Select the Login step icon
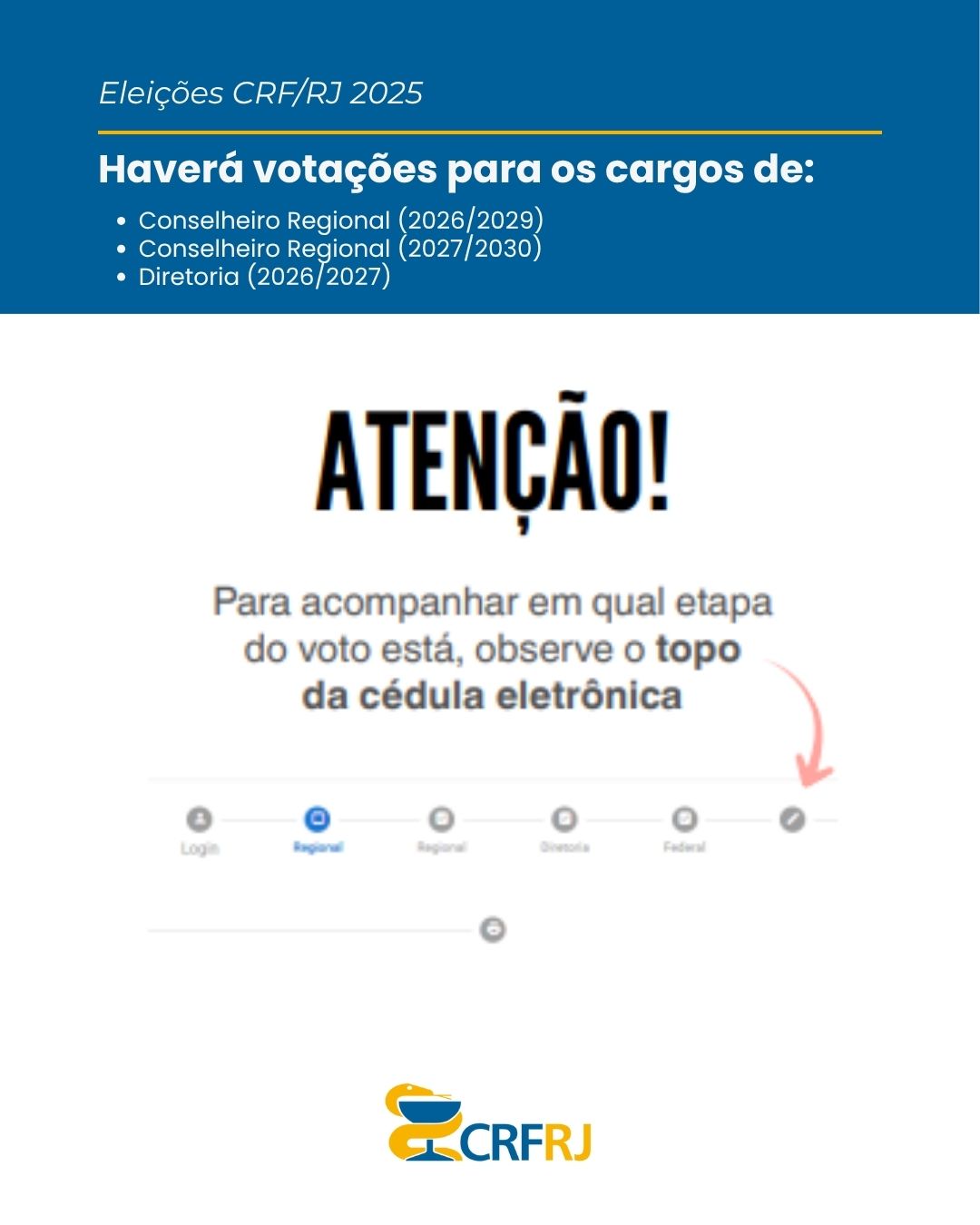Viewport: 980px width, 1225px height. (x=201, y=821)
